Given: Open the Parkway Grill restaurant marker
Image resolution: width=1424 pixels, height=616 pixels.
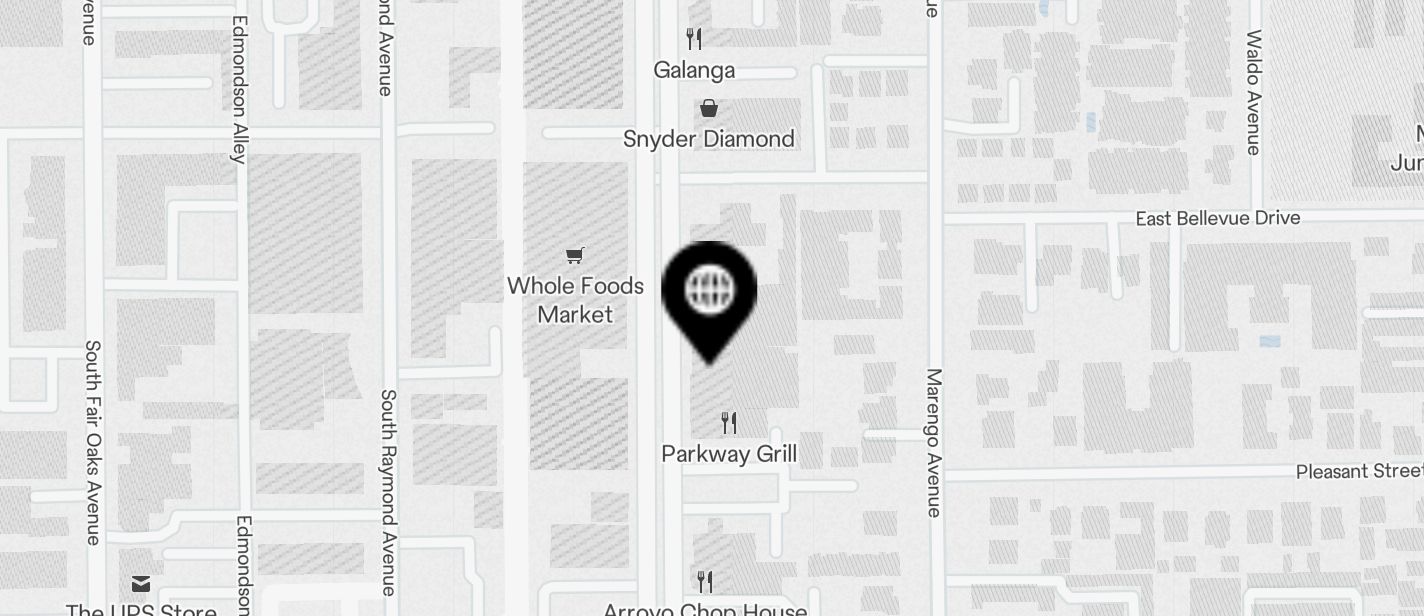Looking at the screenshot, I should pyautogui.click(x=729, y=424).
